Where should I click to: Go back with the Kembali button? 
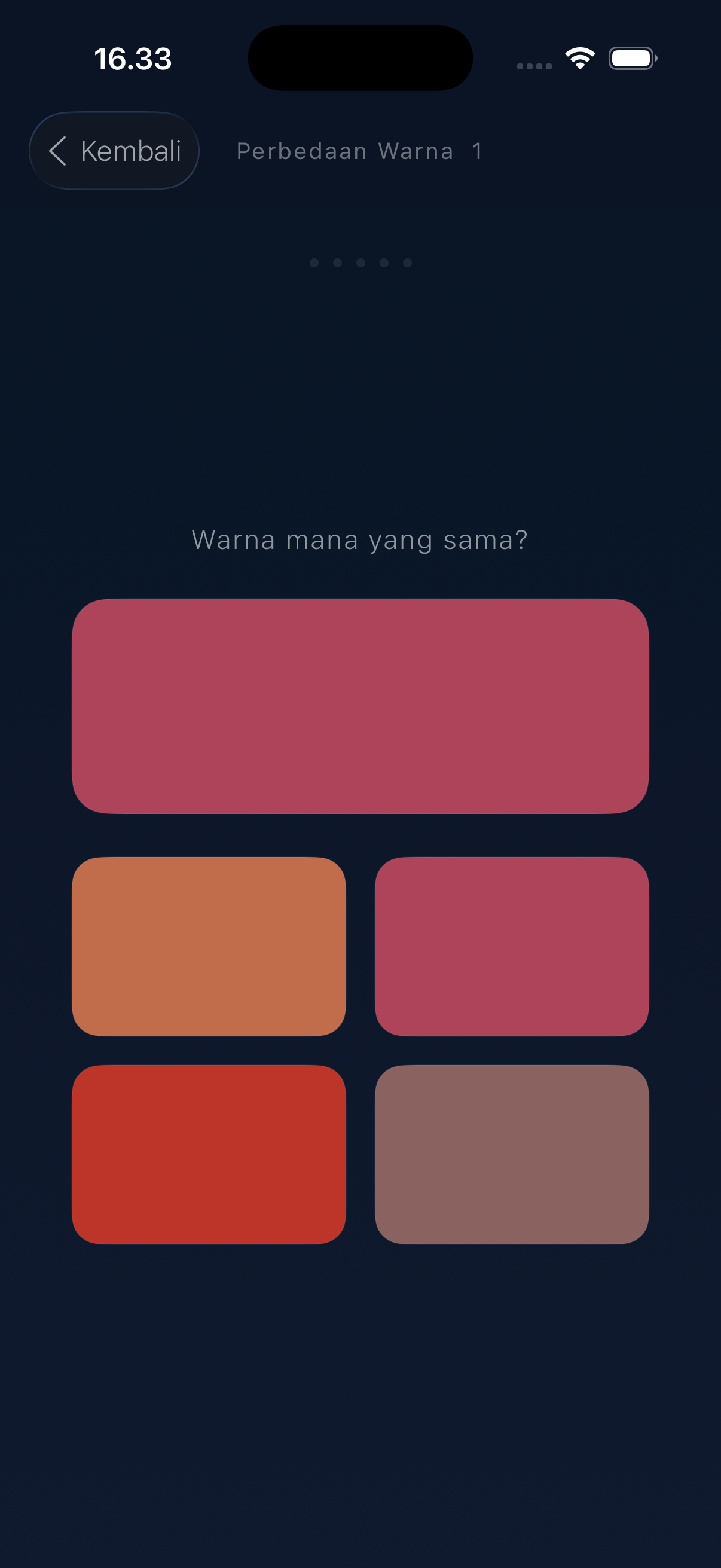click(114, 150)
